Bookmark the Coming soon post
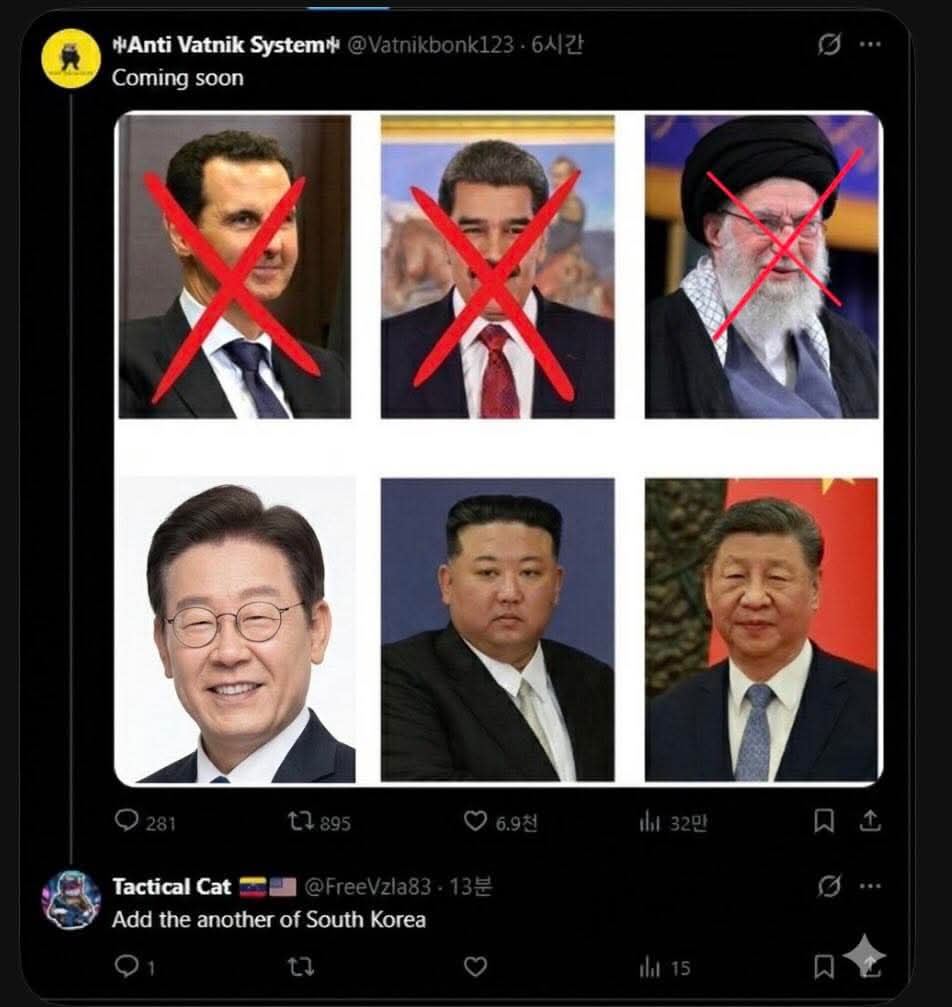Image resolution: width=952 pixels, height=1007 pixels. pos(823,821)
